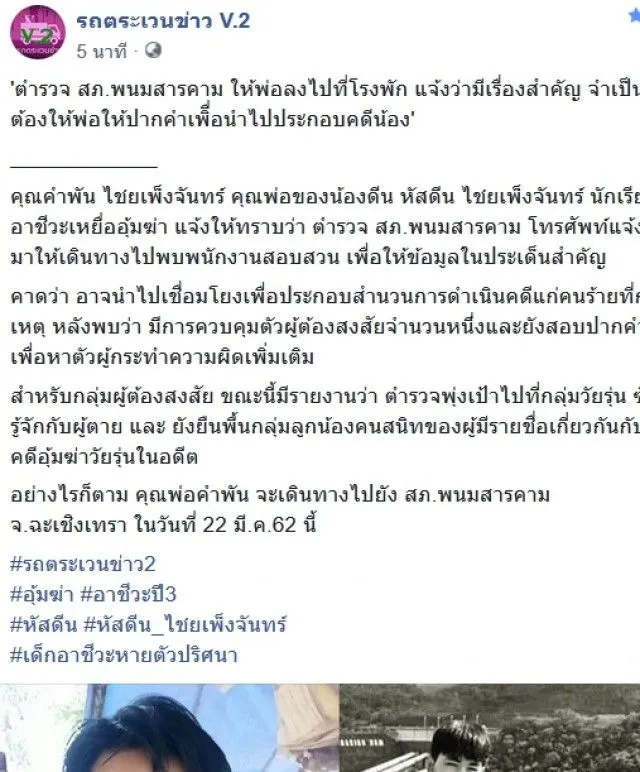Tap the page's profile picture
The width and height of the screenshot is (640, 772).
(38, 32)
